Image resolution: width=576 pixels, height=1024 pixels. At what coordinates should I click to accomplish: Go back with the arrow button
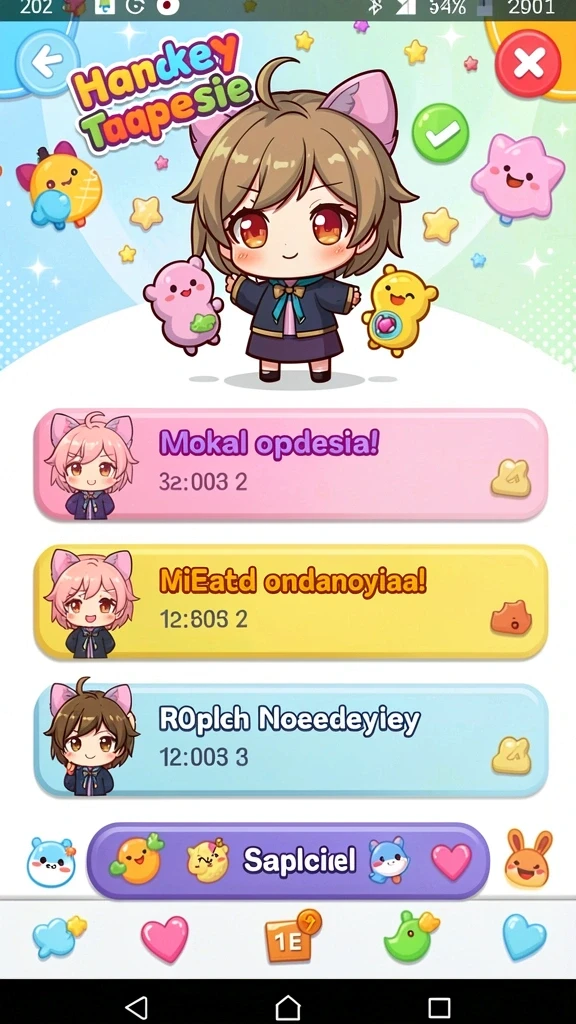pyautogui.click(x=43, y=62)
